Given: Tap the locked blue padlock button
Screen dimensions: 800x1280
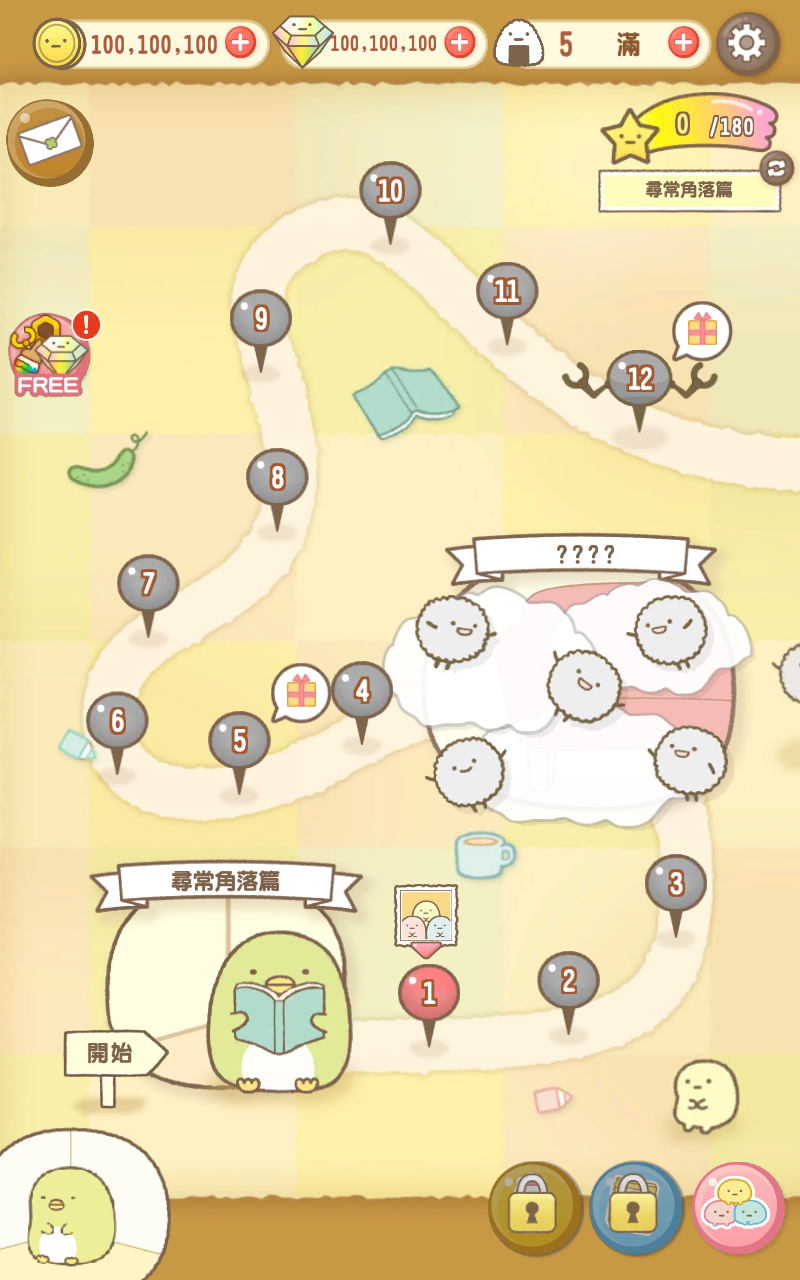Looking at the screenshot, I should [640, 1207].
